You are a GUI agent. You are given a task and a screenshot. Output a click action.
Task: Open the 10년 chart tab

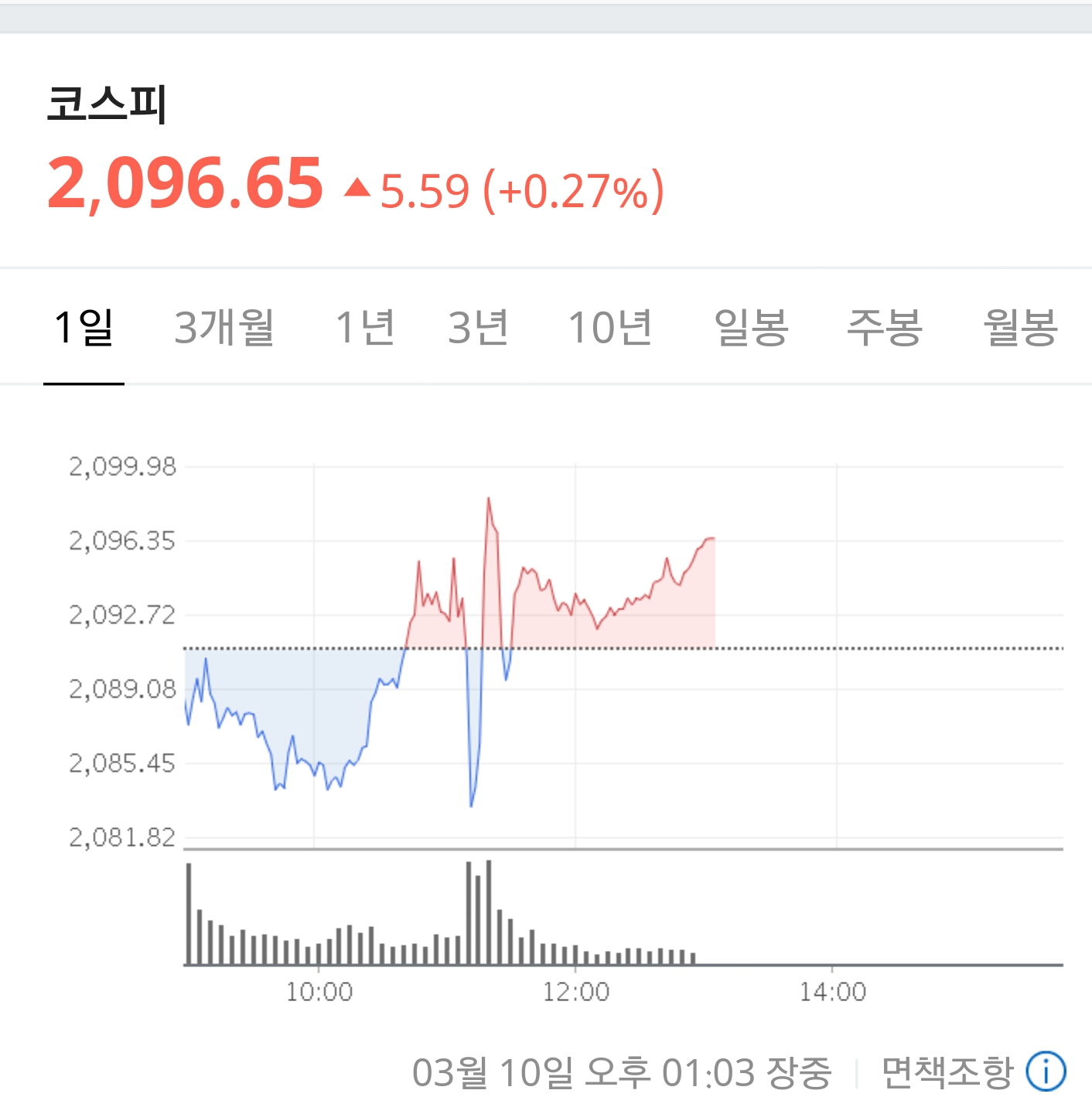click(610, 328)
